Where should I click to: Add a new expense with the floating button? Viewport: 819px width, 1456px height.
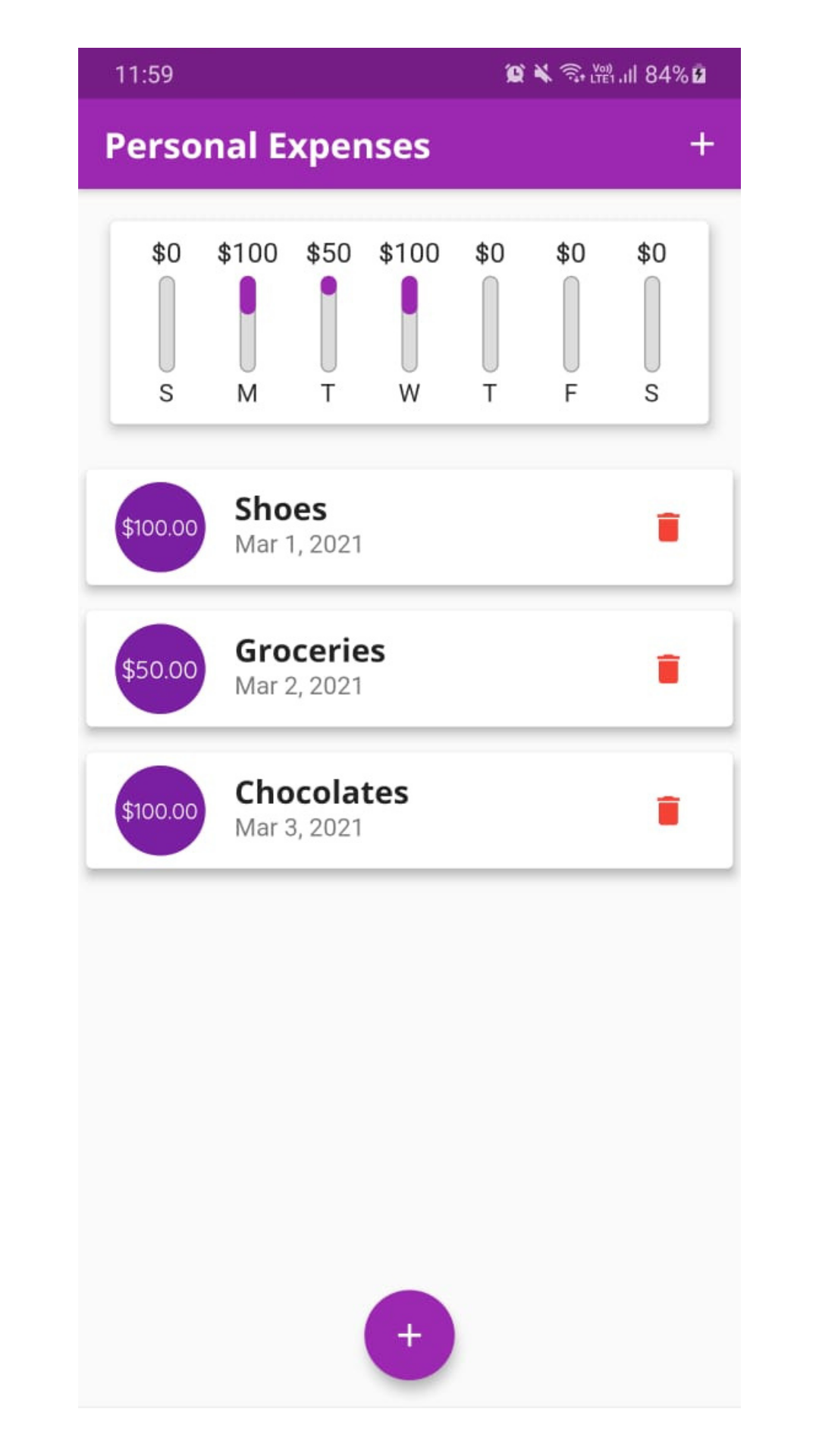pos(409,1335)
